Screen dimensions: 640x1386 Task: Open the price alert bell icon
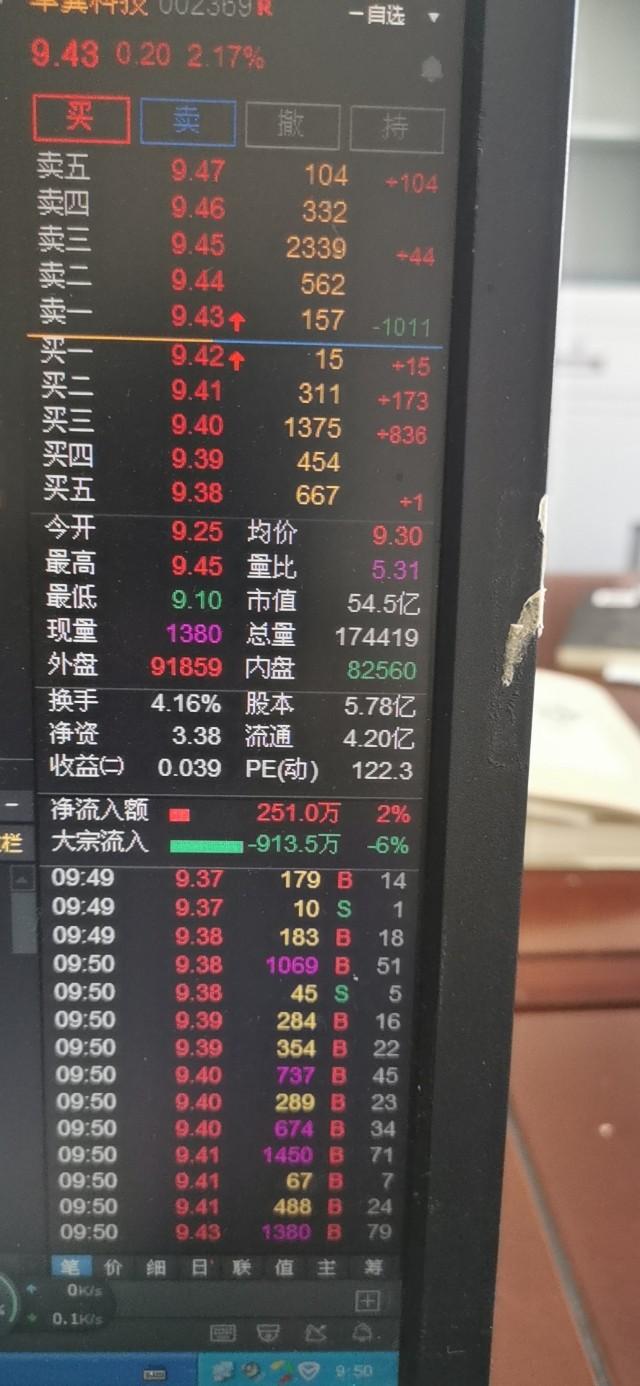[431, 68]
